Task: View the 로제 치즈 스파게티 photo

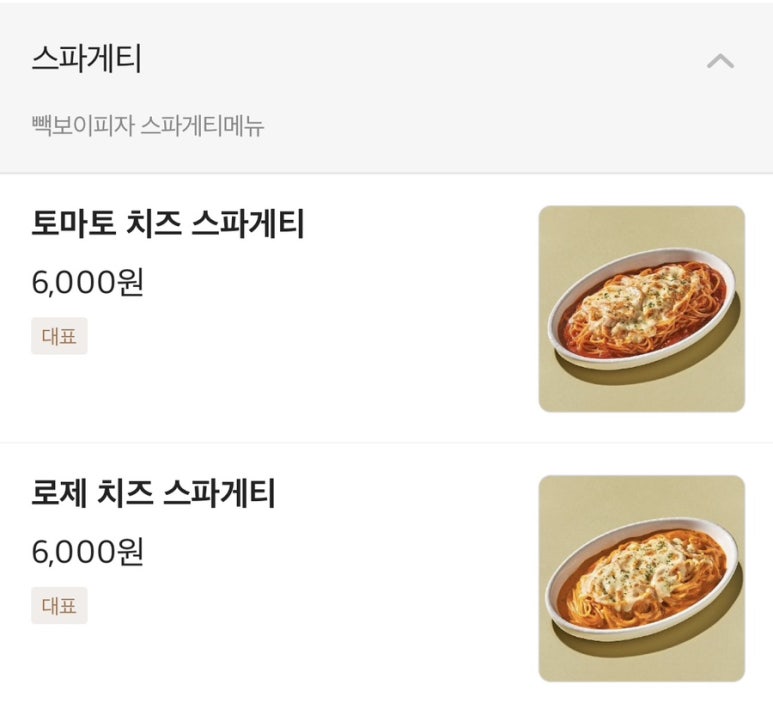Action: [641, 578]
